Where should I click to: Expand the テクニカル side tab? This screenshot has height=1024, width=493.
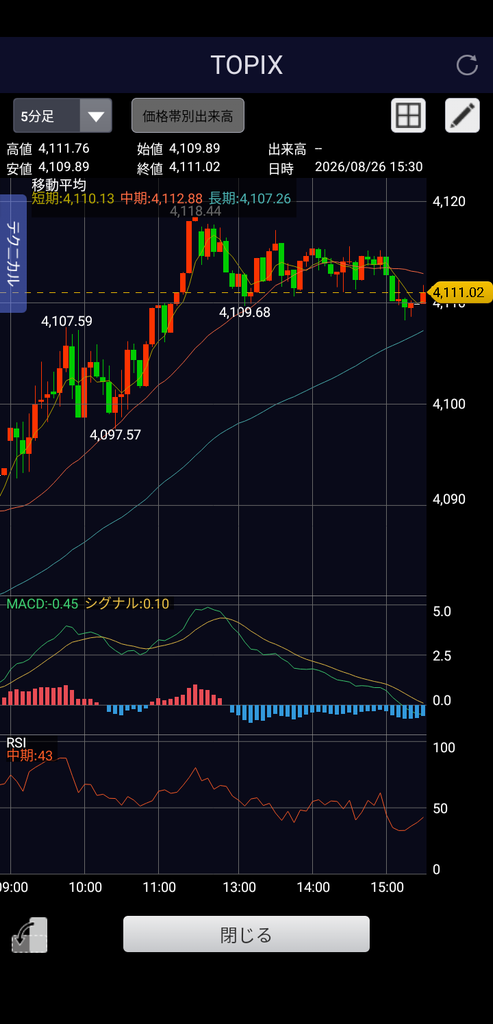[13, 253]
